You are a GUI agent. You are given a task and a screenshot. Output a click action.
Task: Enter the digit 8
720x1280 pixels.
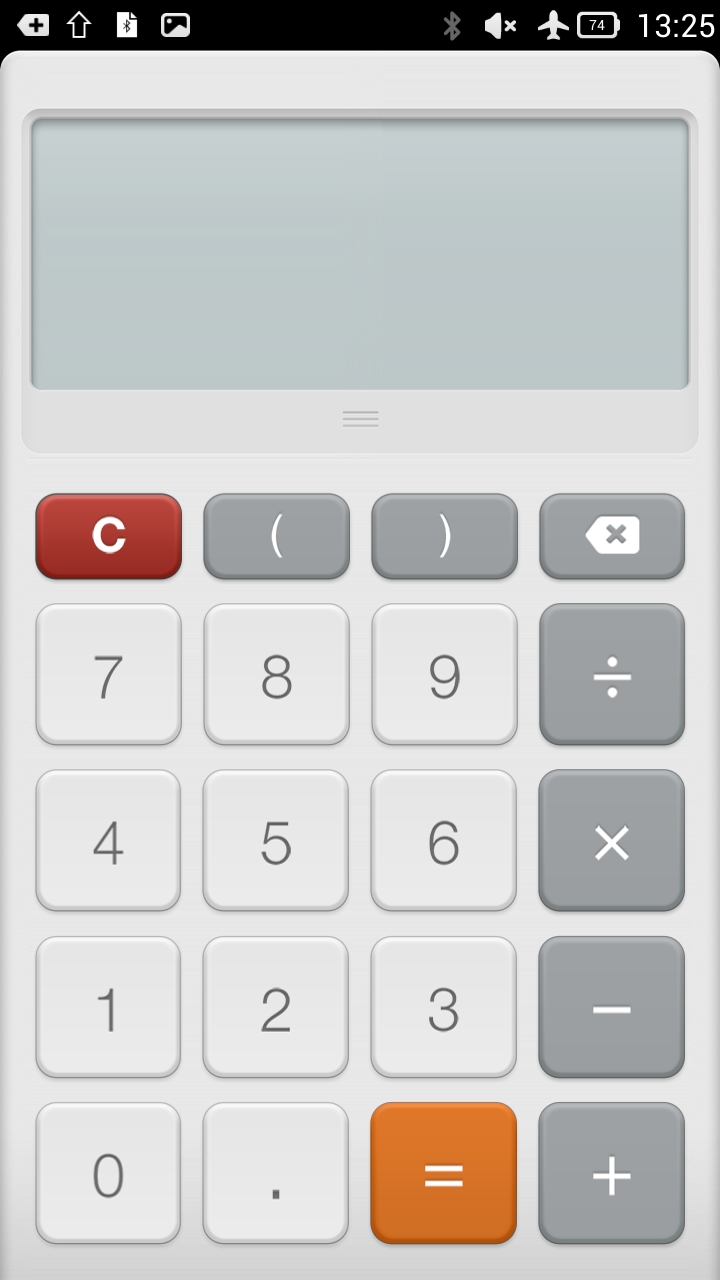pyautogui.click(x=277, y=675)
